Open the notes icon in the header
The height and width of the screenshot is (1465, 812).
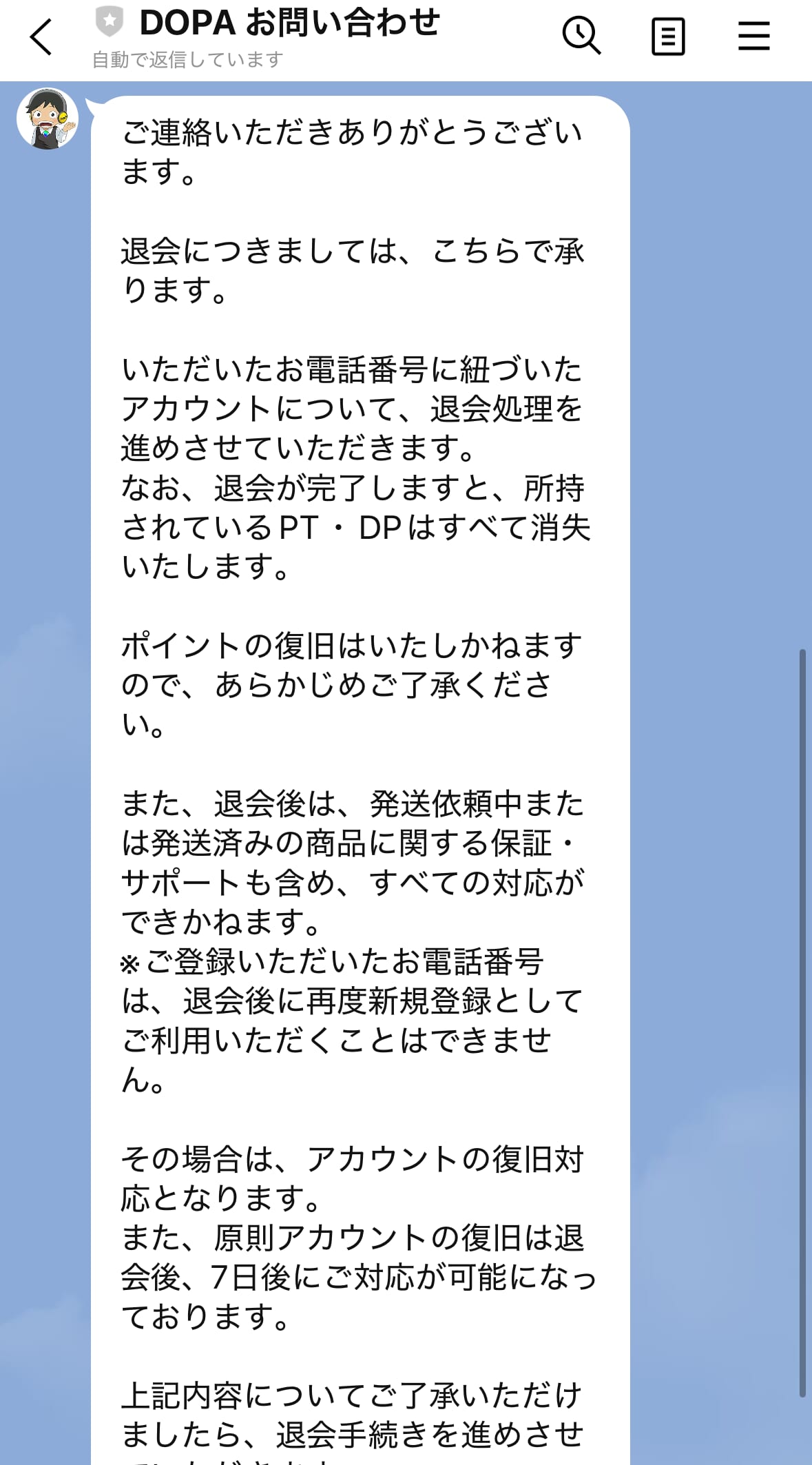pos(667,37)
